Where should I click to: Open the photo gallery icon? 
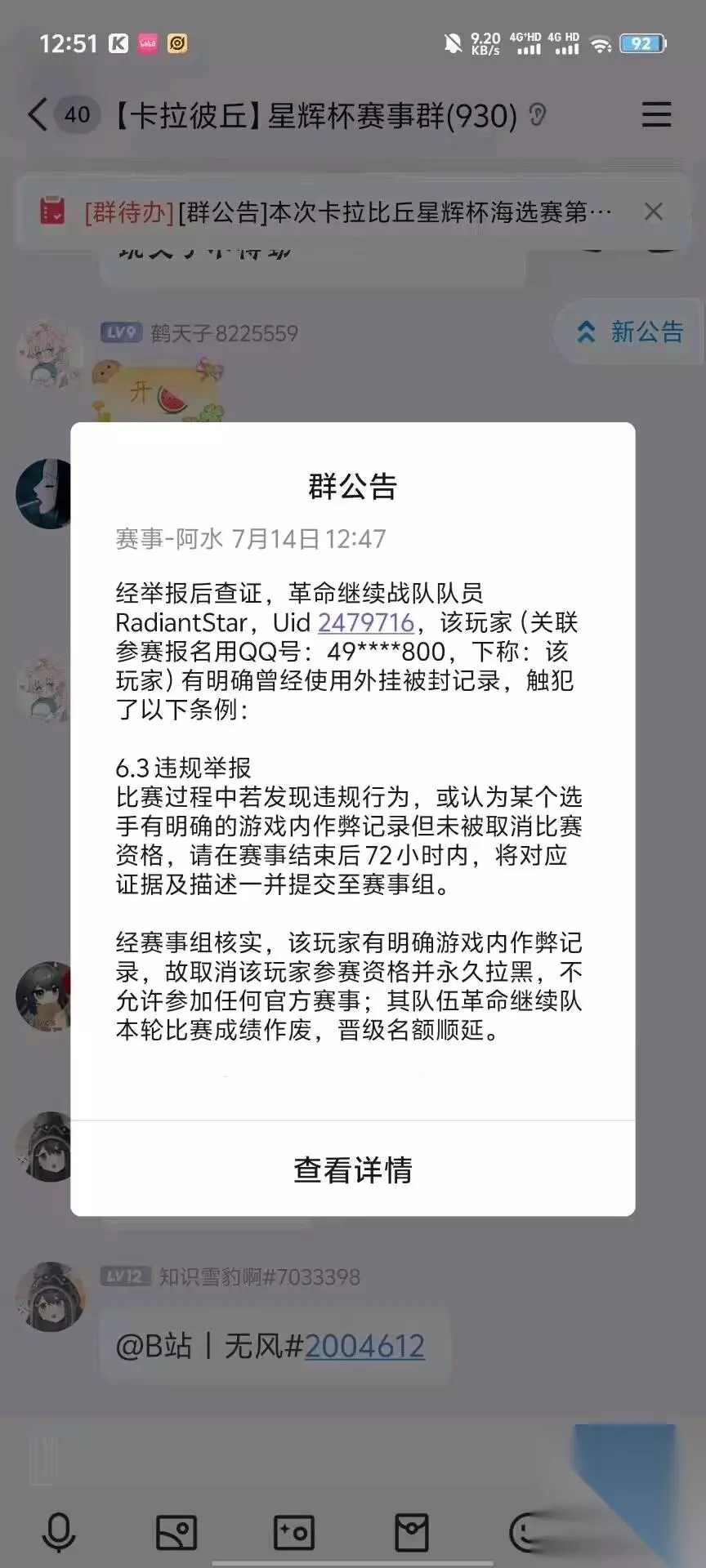coord(176,1531)
